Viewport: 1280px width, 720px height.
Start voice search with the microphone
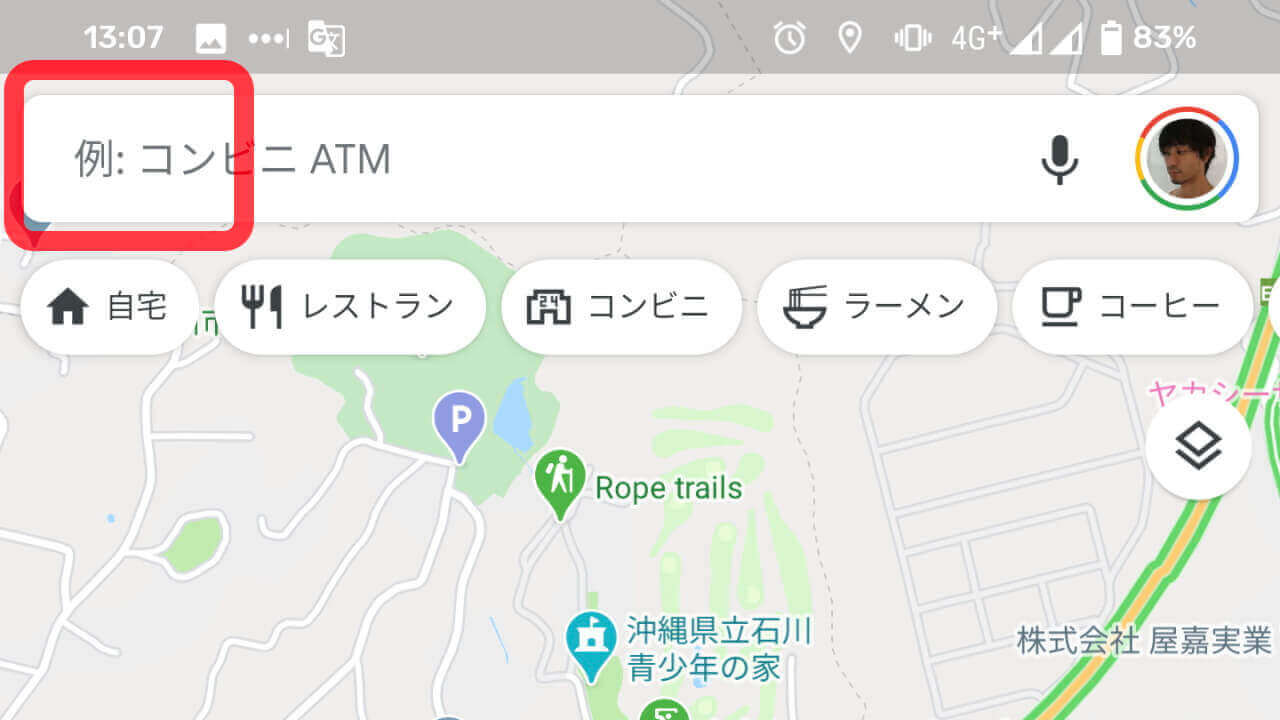(x=1060, y=160)
